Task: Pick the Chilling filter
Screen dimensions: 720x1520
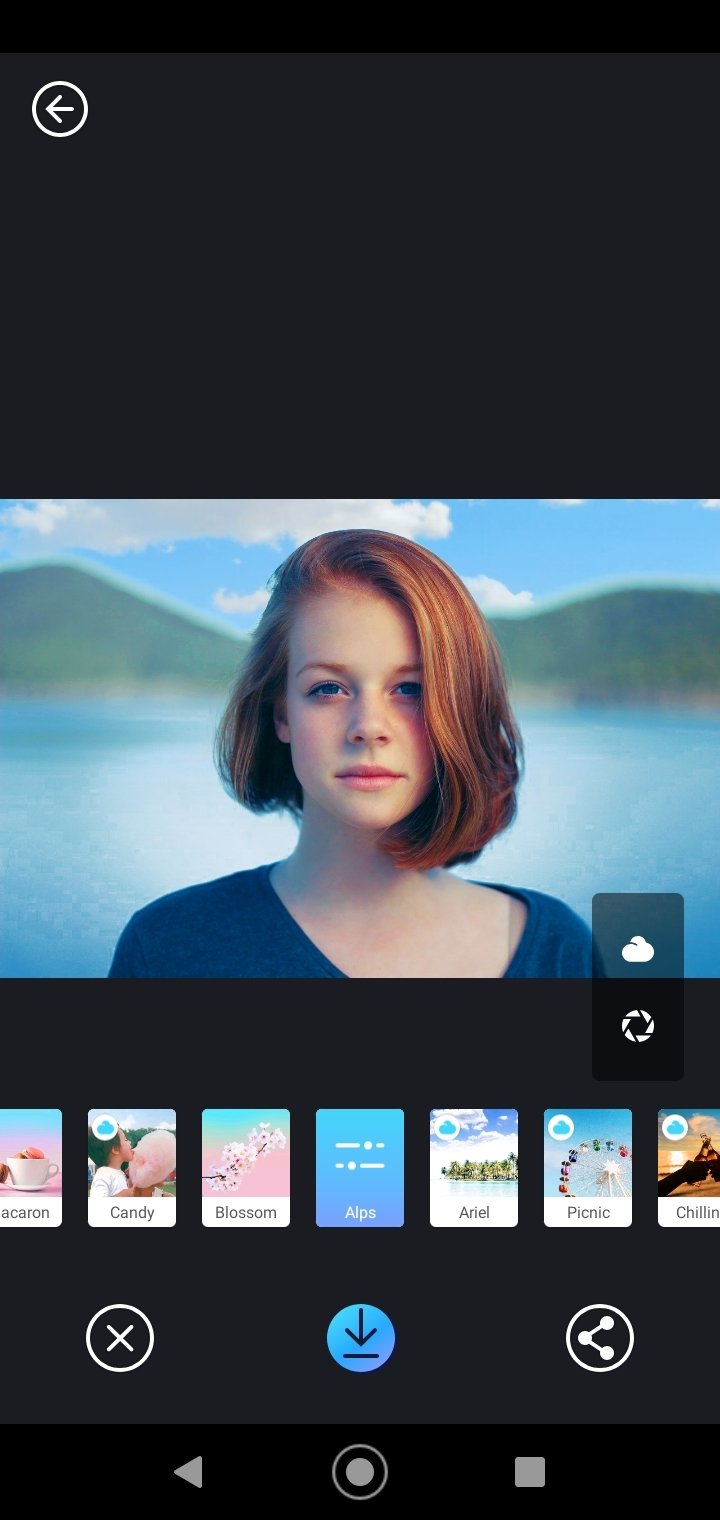Action: (689, 1167)
